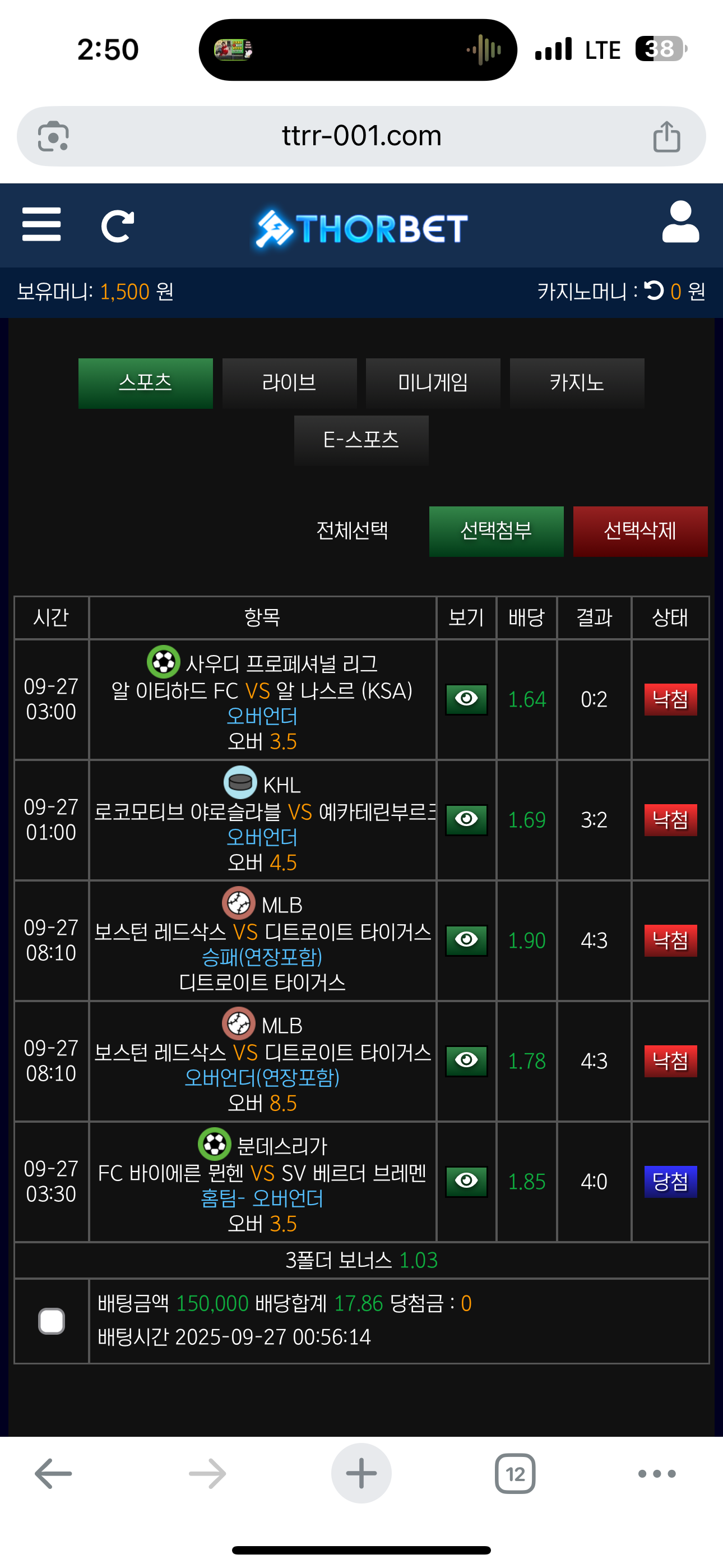Open the user profile icon
Image resolution: width=723 pixels, height=1568 pixels.
click(x=680, y=222)
